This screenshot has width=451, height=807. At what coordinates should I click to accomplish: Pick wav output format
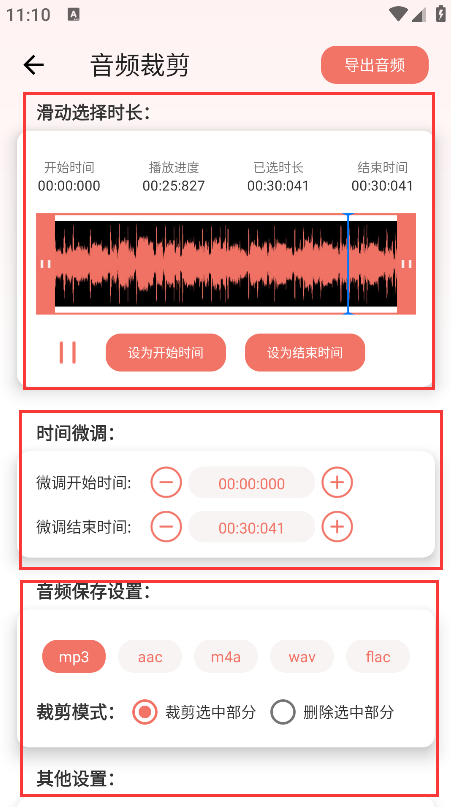click(302, 657)
